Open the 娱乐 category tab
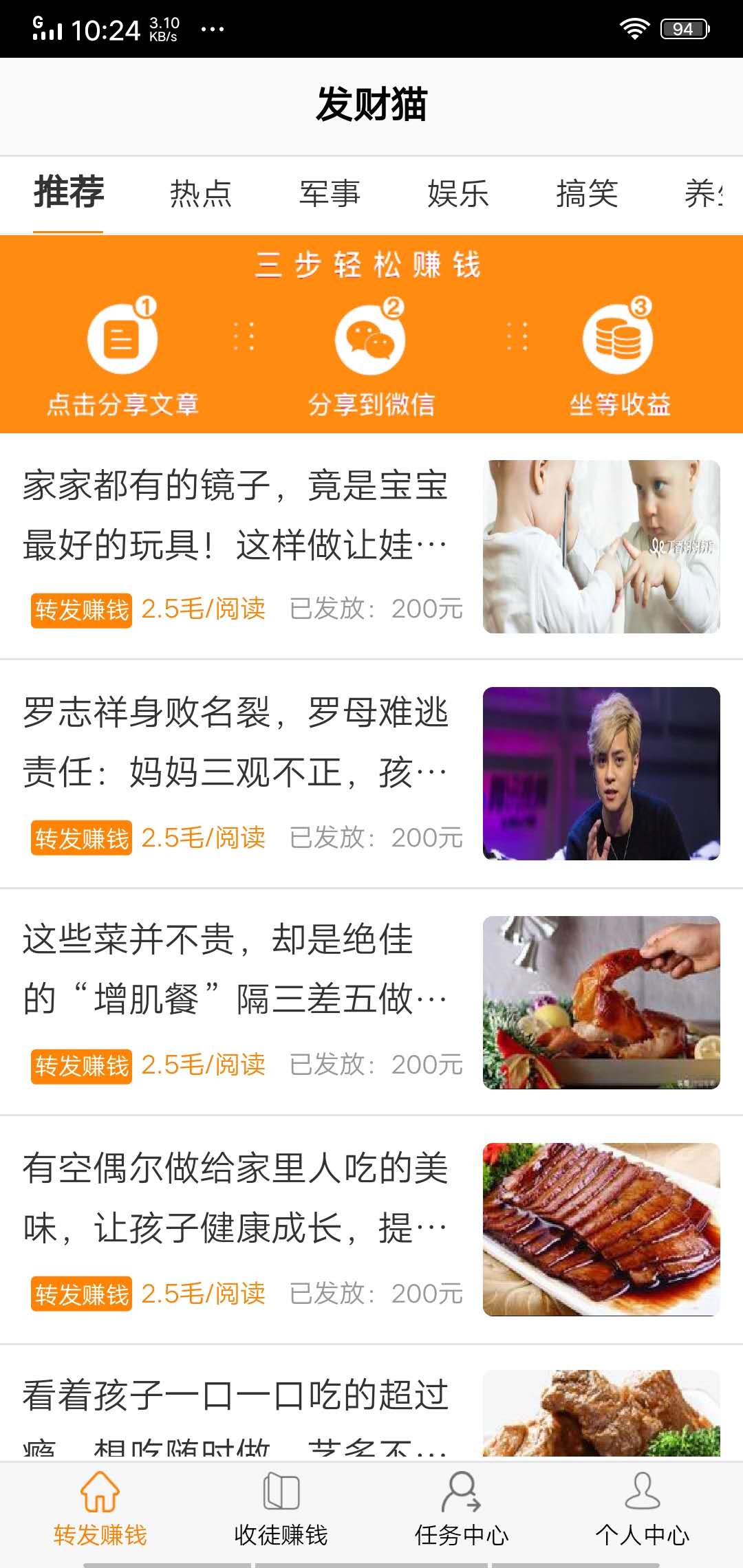Screen dimensions: 743x1568 click(x=458, y=193)
